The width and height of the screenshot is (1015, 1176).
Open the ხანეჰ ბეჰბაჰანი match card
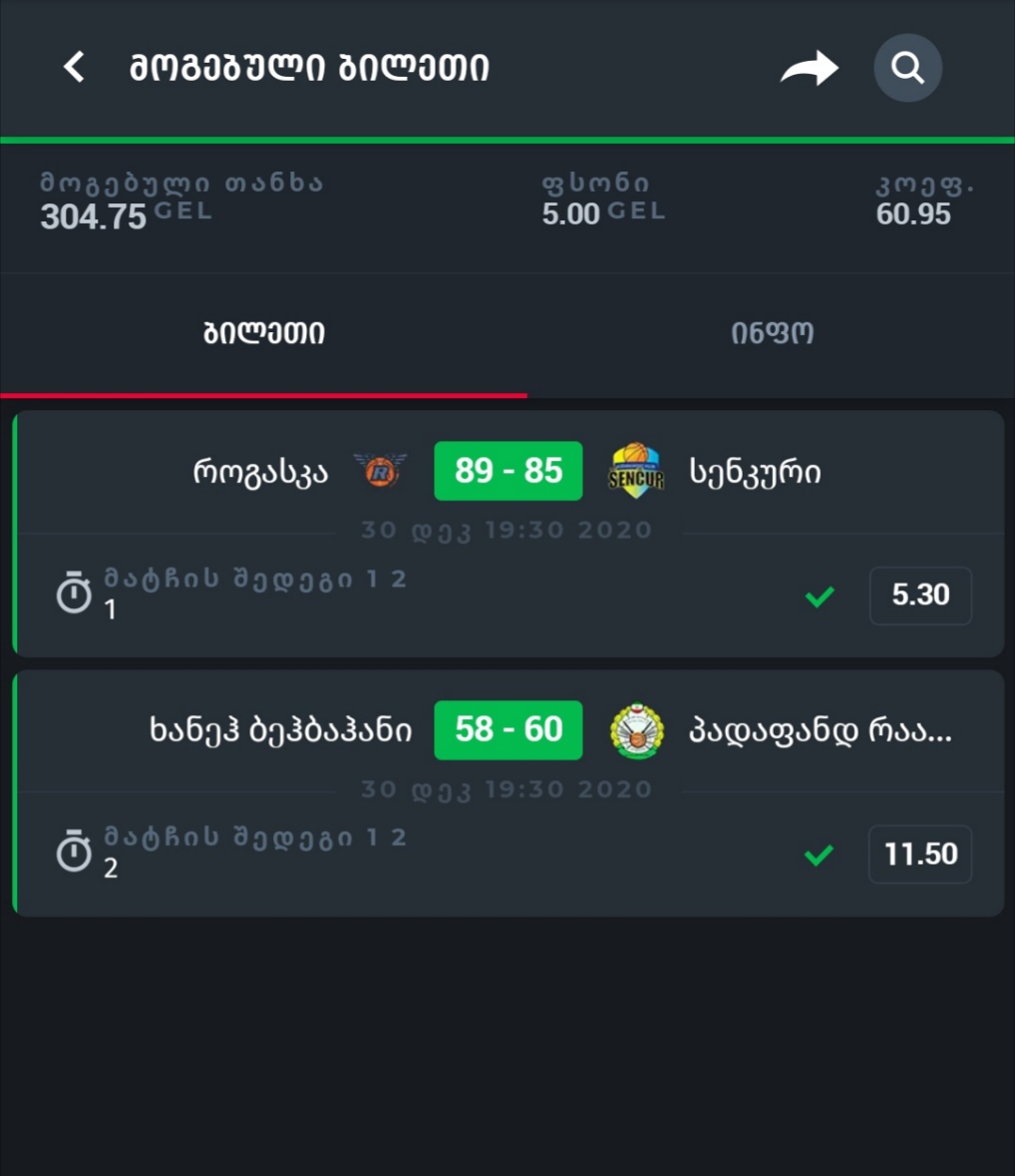[507, 731]
